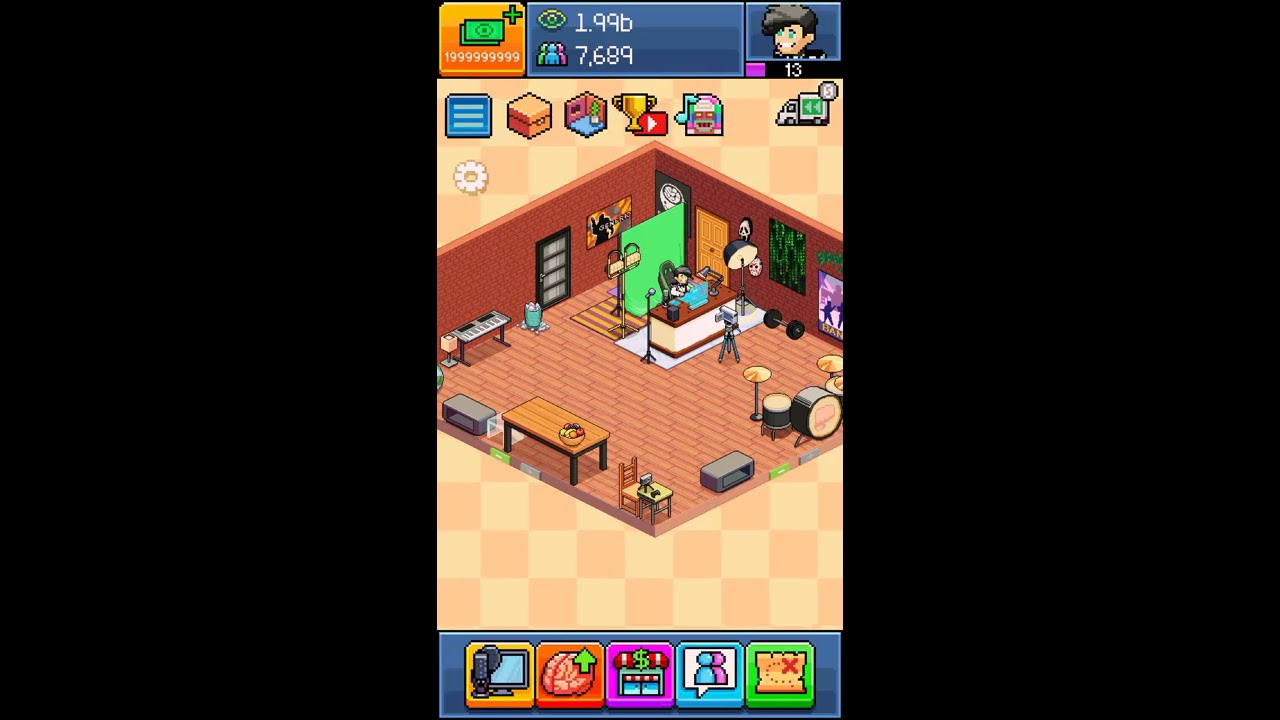Open the treasure map button

click(x=780, y=675)
